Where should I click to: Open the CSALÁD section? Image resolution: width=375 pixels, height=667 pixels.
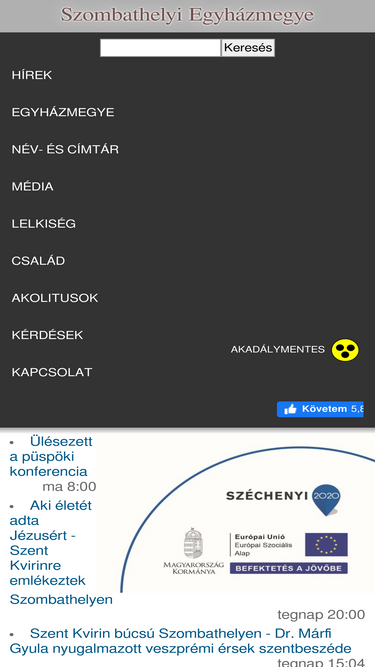click(x=38, y=260)
